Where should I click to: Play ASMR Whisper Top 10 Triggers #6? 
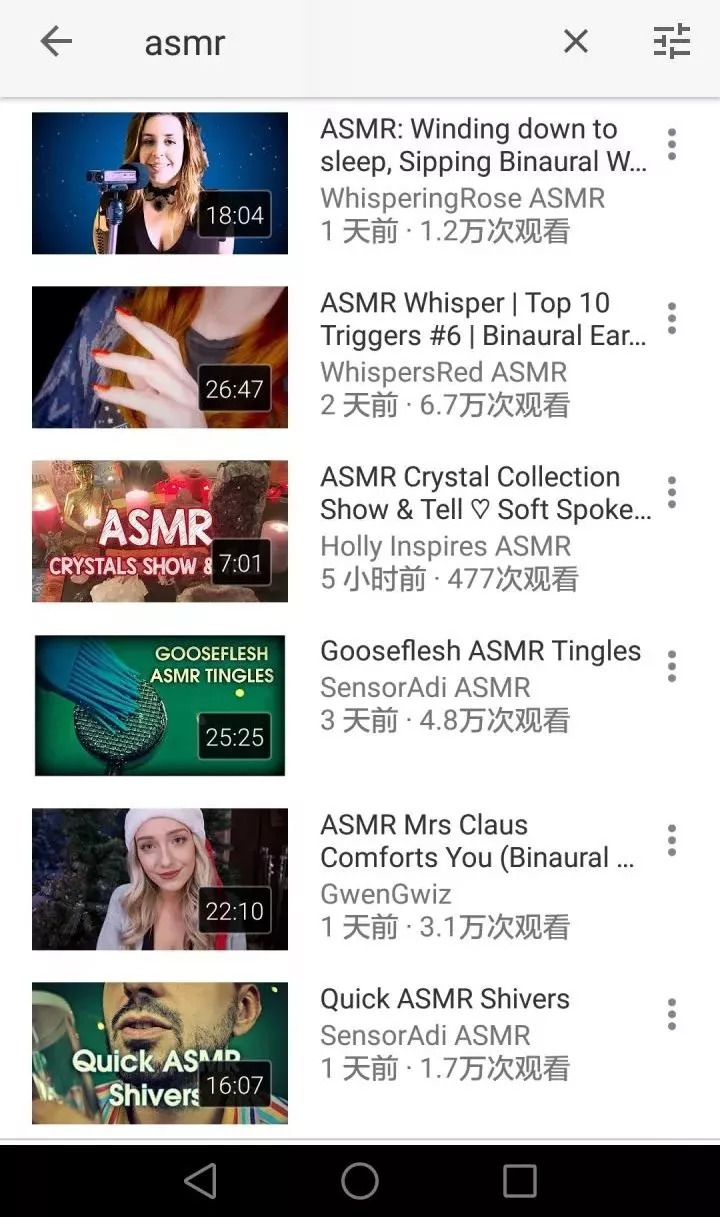[160, 357]
